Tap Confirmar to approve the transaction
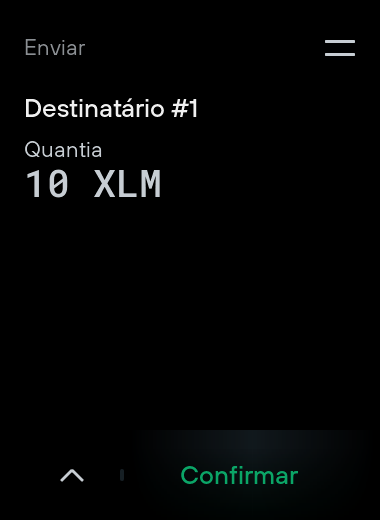The image size is (380, 520). 239,475
